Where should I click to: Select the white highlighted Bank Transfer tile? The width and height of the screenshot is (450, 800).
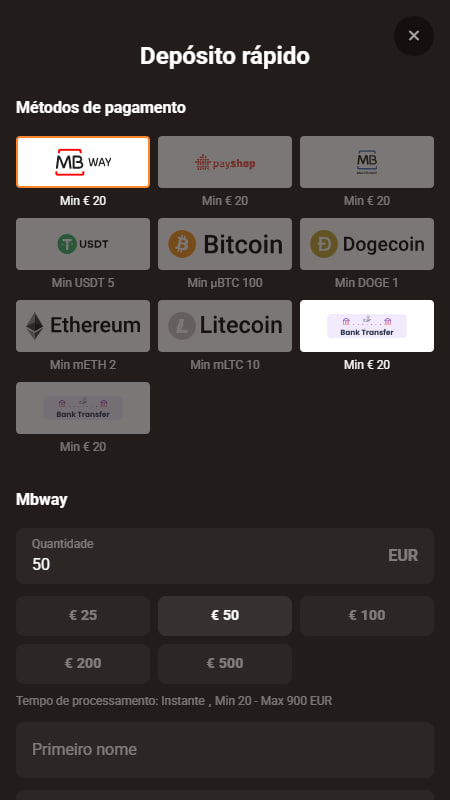[367, 326]
